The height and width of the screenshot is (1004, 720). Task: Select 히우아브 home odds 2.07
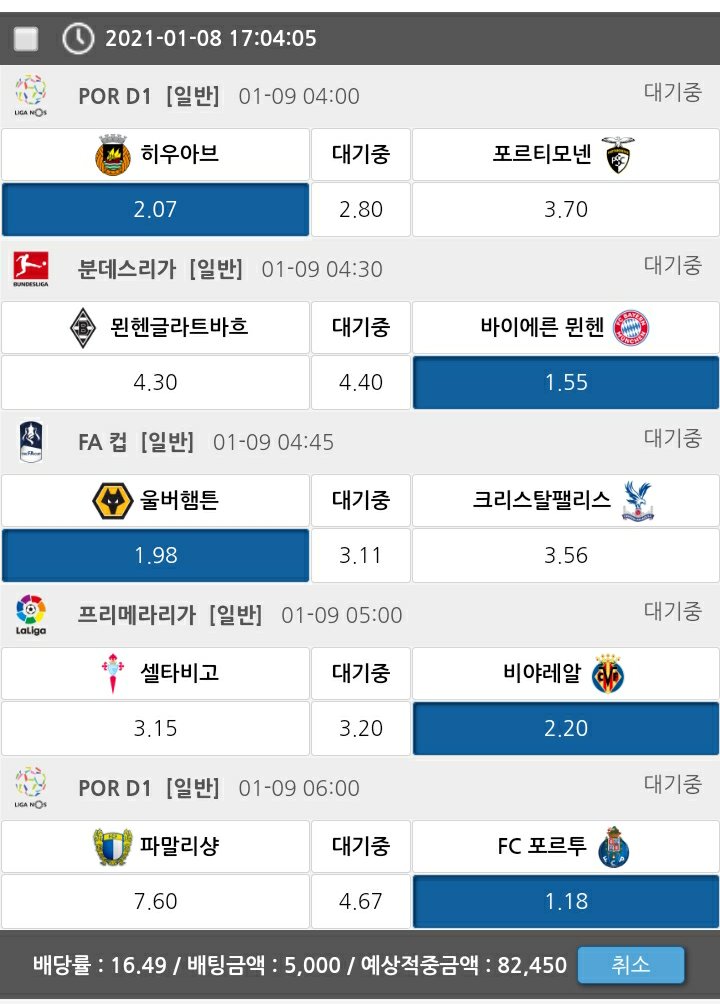click(155, 210)
